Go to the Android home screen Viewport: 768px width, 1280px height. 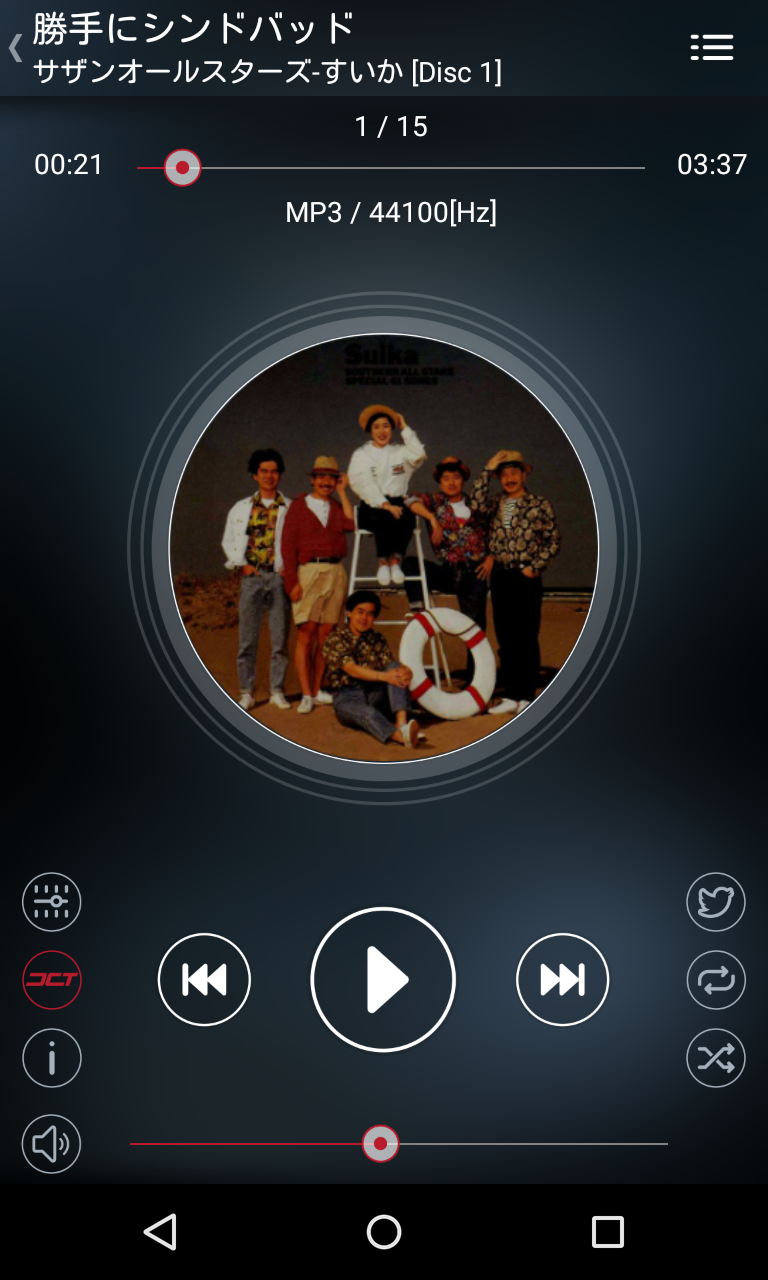tap(384, 1232)
